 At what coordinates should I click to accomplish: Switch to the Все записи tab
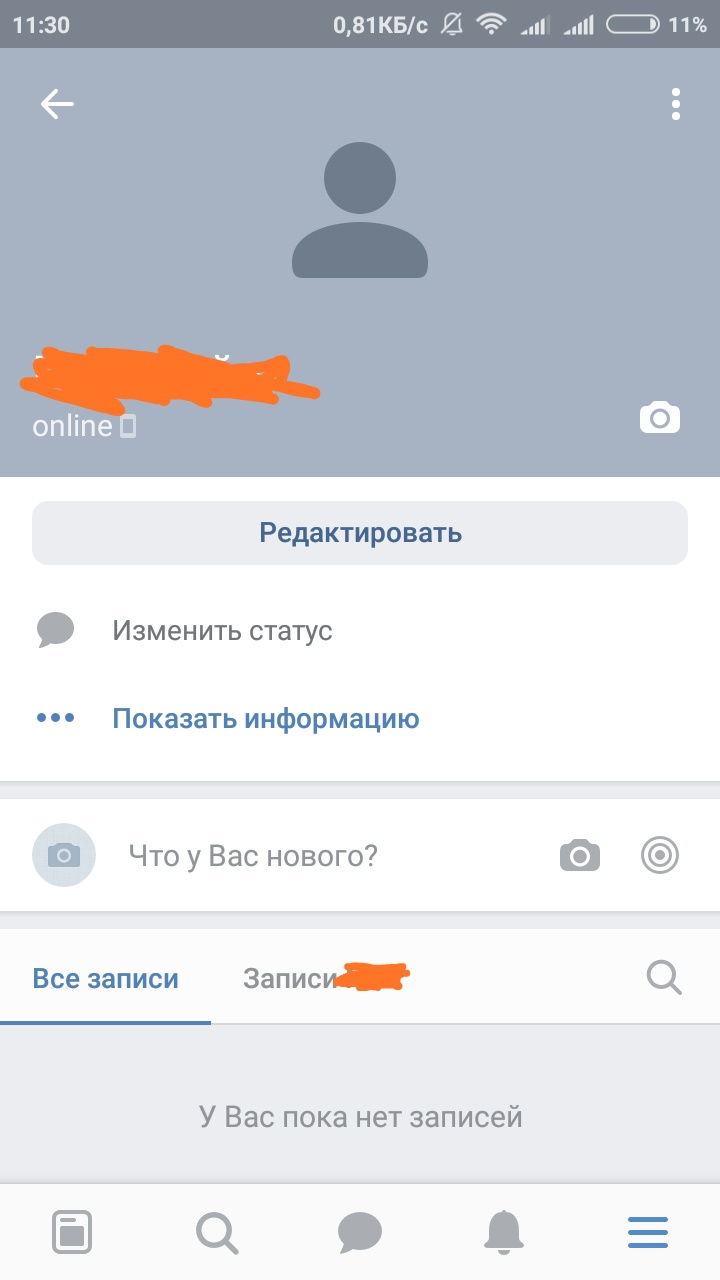pos(106,978)
